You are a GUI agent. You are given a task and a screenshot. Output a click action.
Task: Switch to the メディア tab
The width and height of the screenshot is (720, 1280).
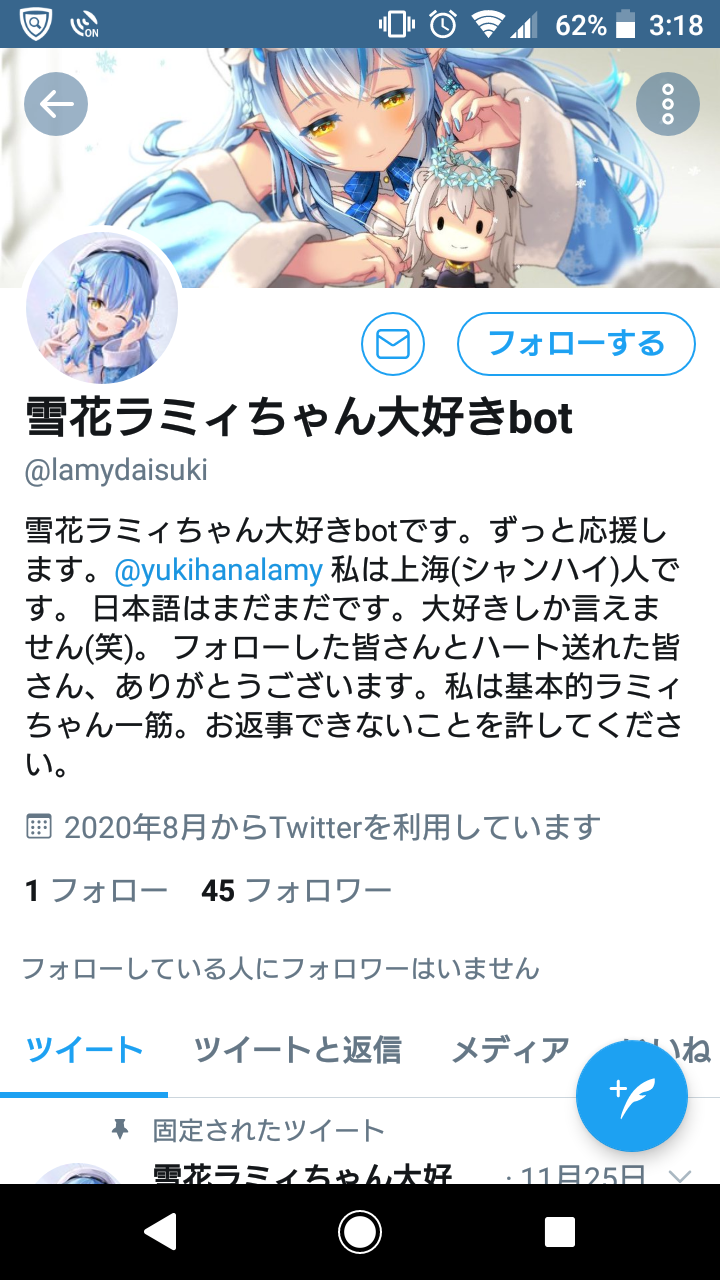(x=510, y=1050)
